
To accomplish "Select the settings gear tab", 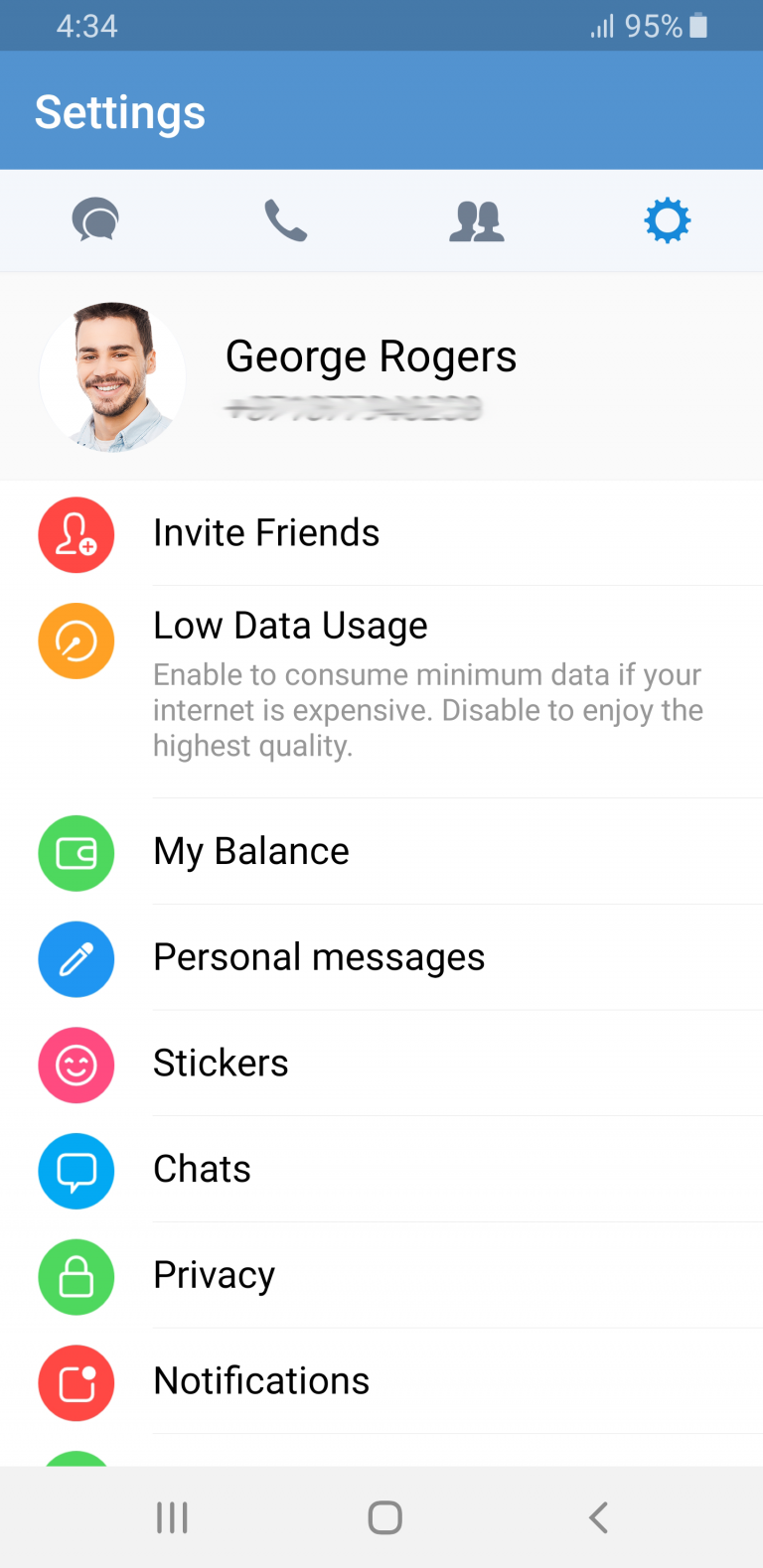I will pyautogui.click(x=667, y=220).
